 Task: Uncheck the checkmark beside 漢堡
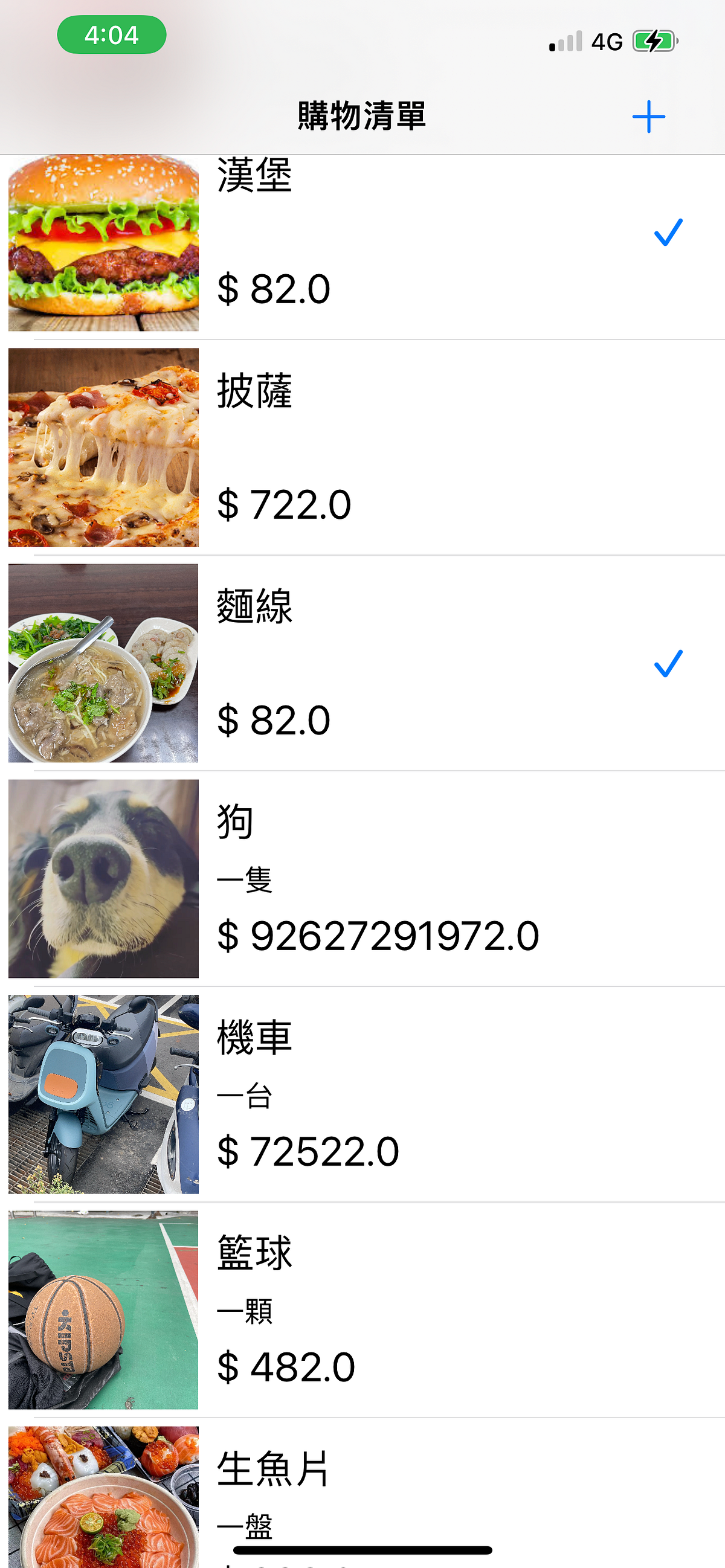pos(668,234)
